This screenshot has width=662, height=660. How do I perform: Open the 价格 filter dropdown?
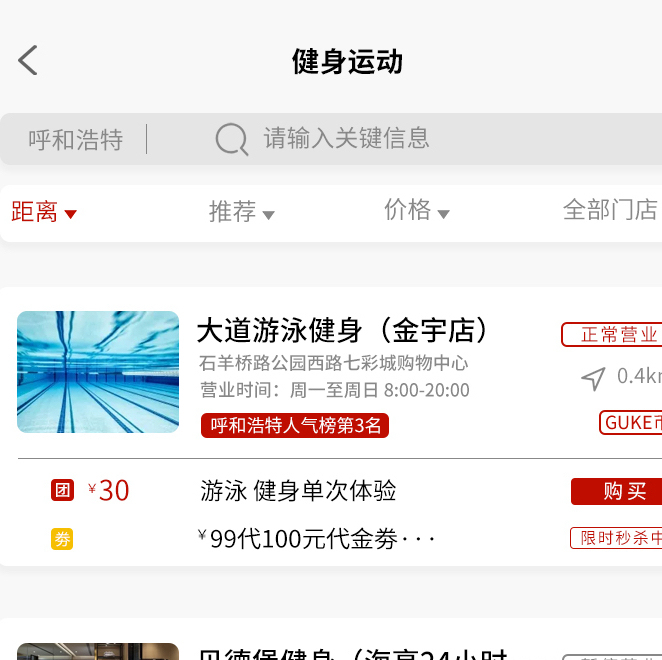[416, 210]
